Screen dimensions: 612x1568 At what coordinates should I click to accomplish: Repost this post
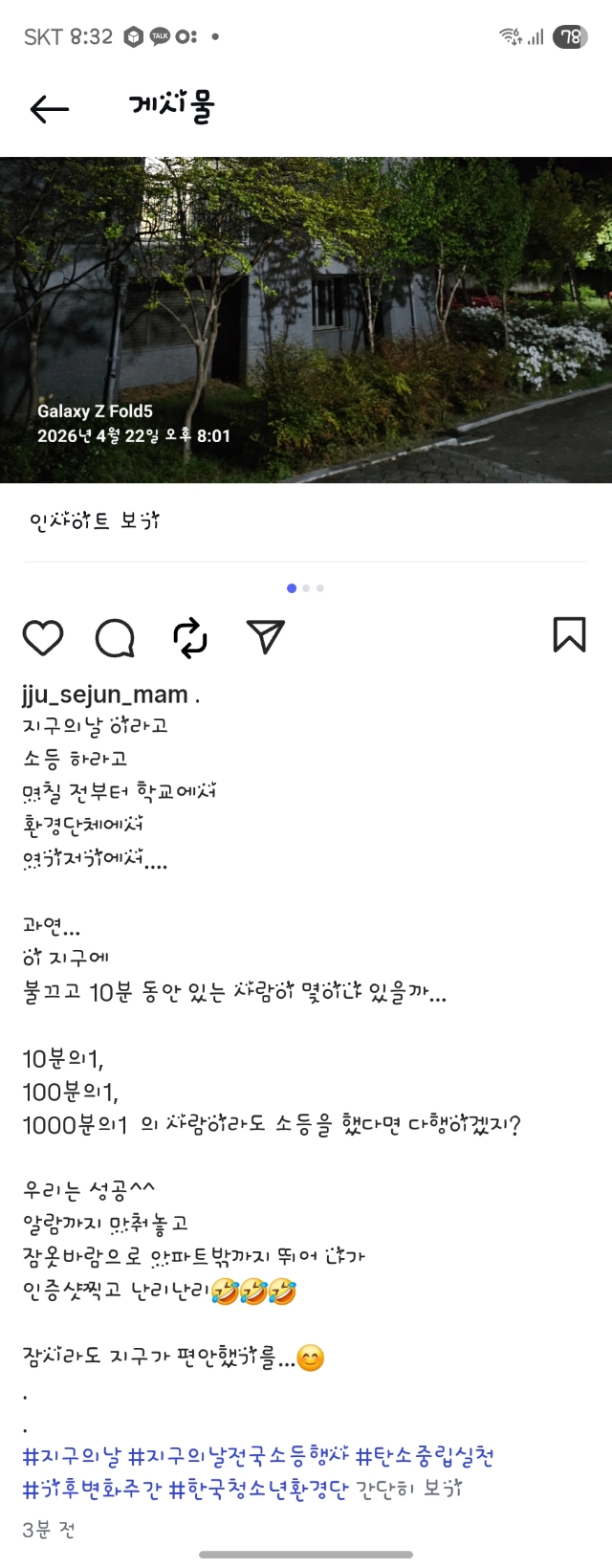[x=190, y=637]
